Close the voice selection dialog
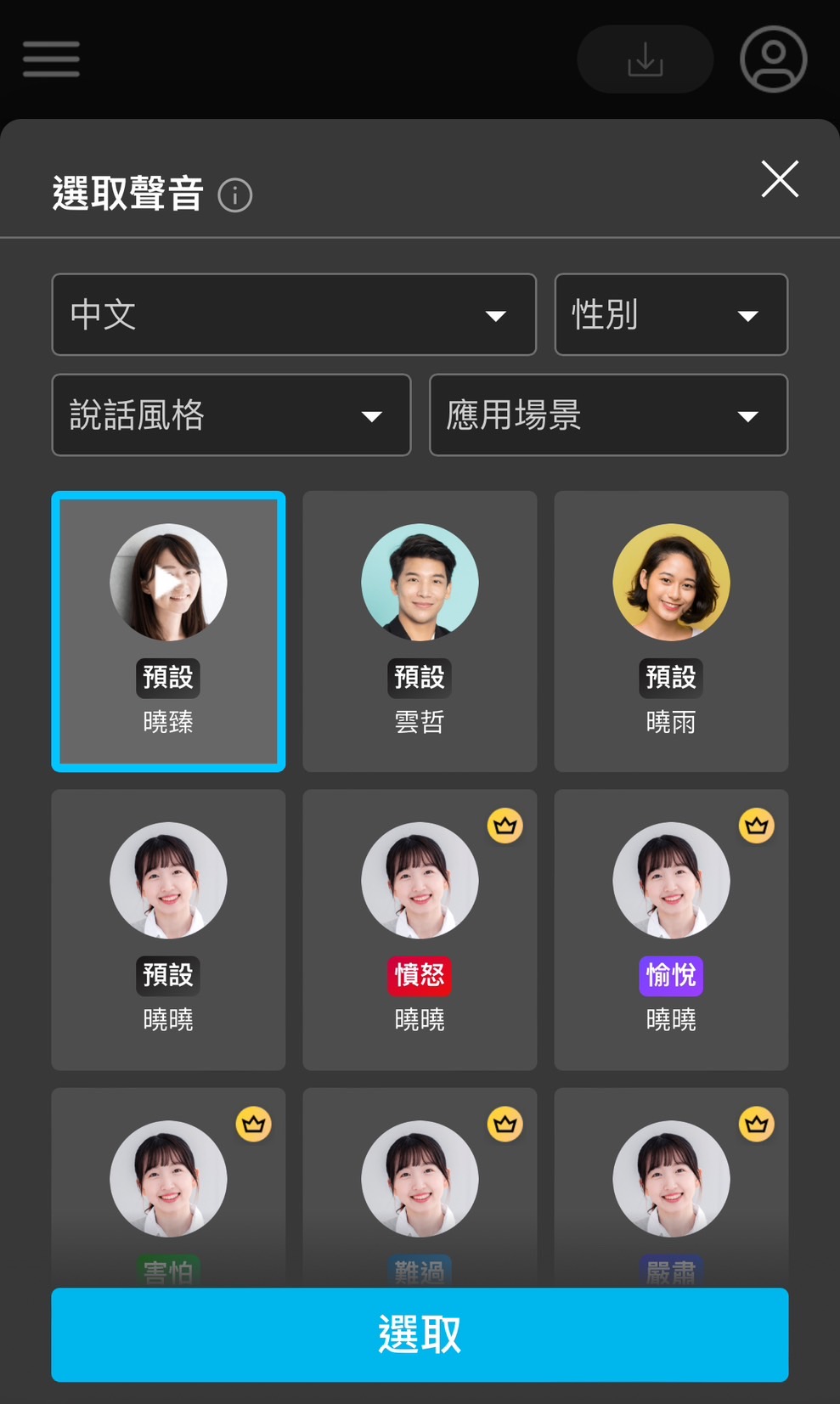The height and width of the screenshot is (1404, 840). 779,179
